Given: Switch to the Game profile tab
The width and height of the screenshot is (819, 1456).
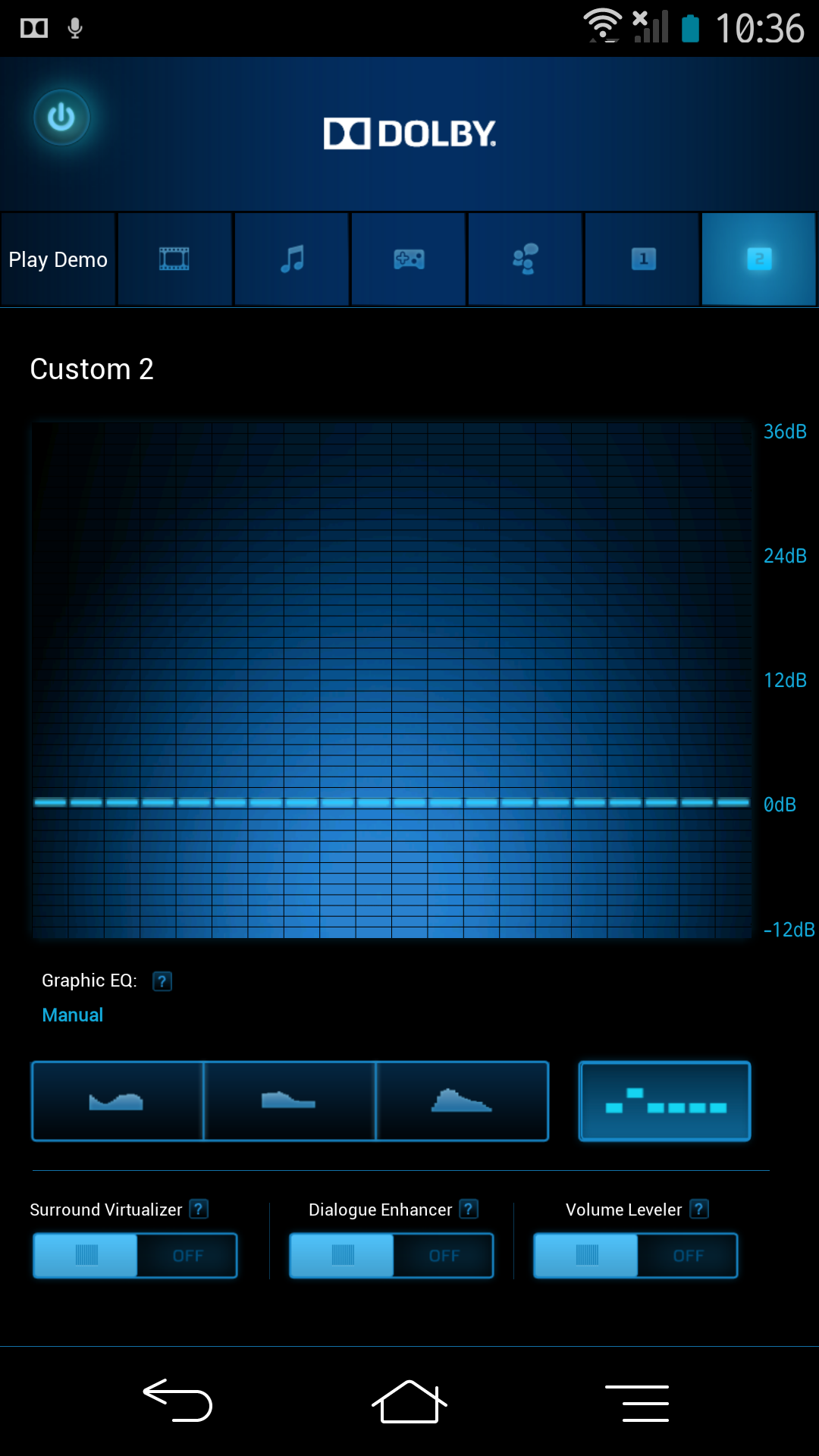Looking at the screenshot, I should pos(408,259).
